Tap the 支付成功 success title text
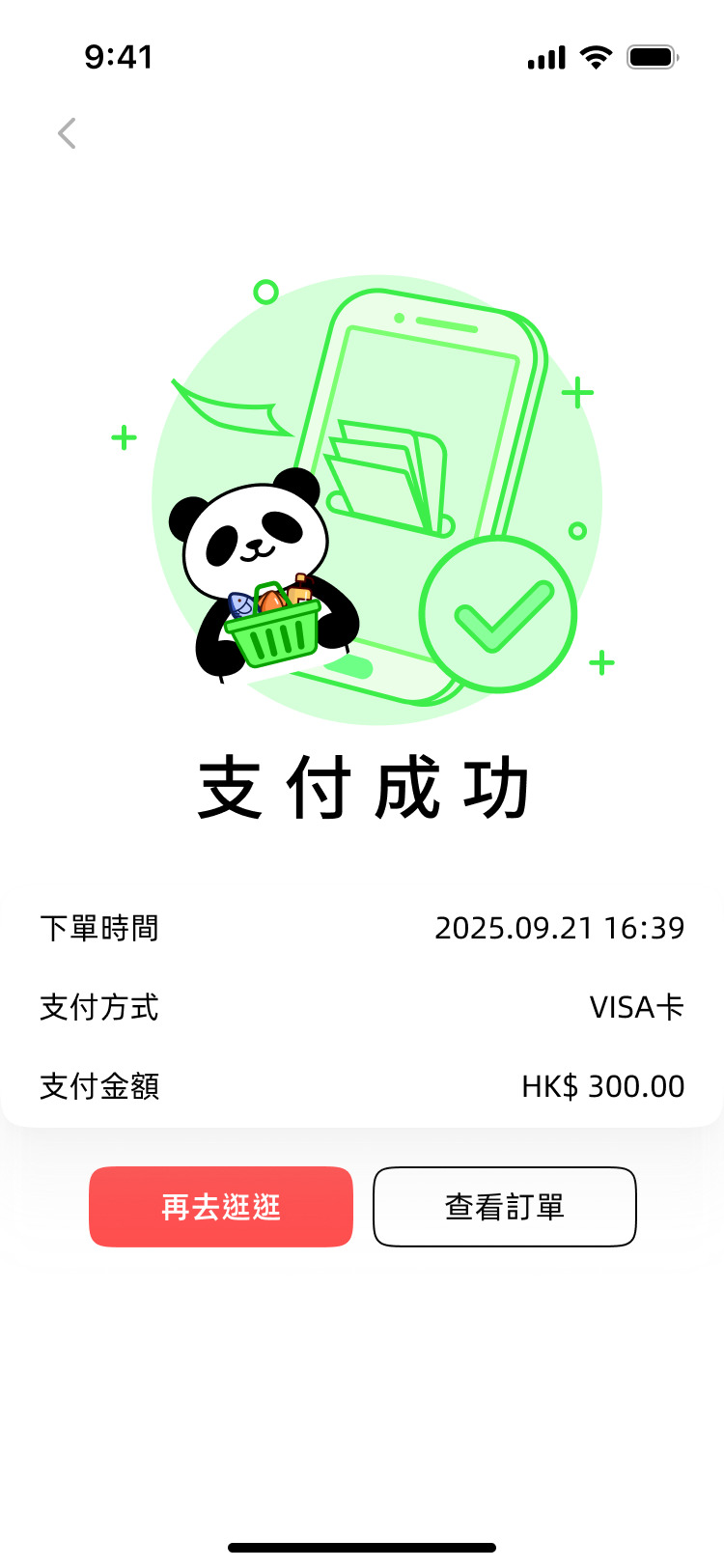This screenshot has width=724, height=1568. pyautogui.click(x=362, y=785)
